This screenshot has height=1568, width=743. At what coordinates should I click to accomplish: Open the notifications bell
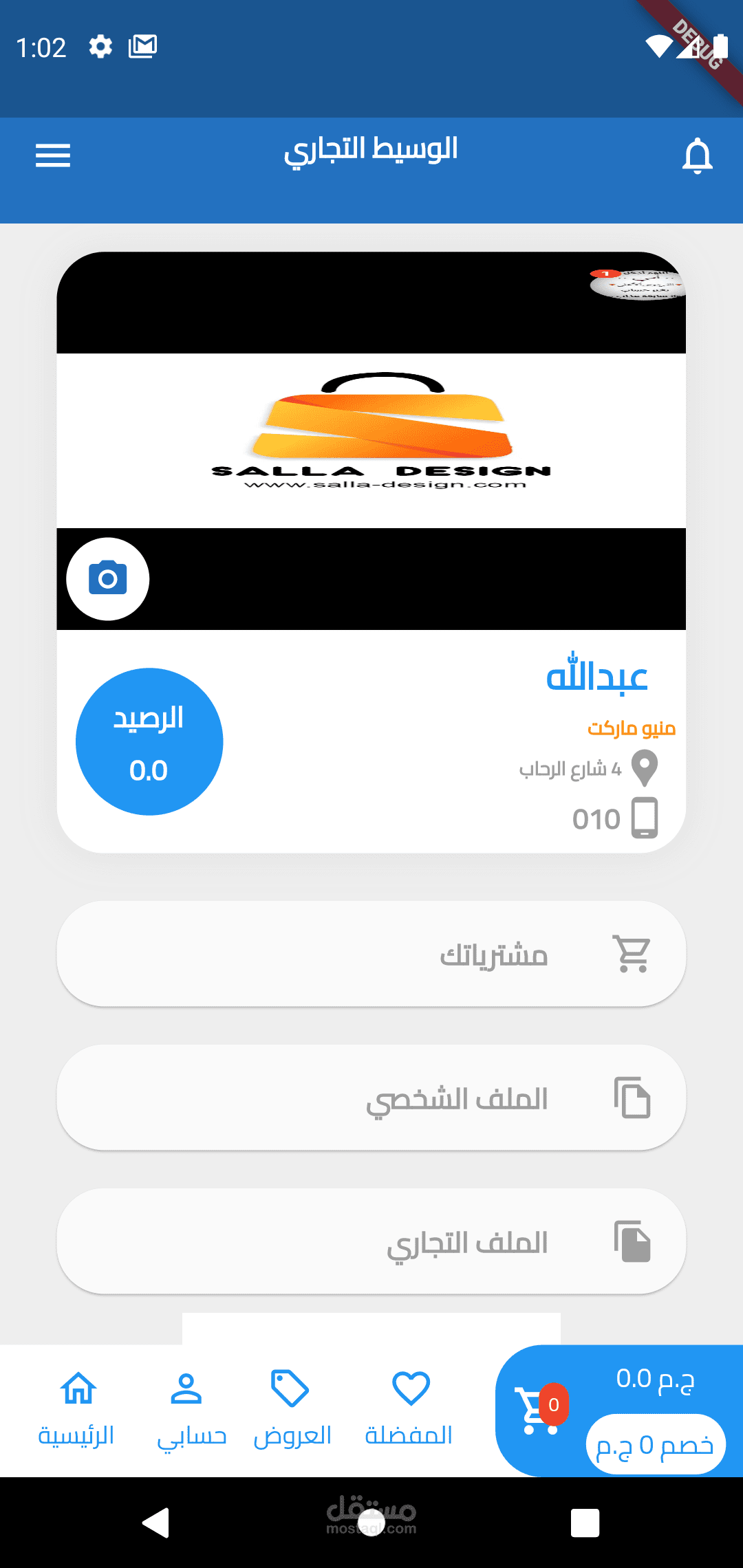pos(697,156)
